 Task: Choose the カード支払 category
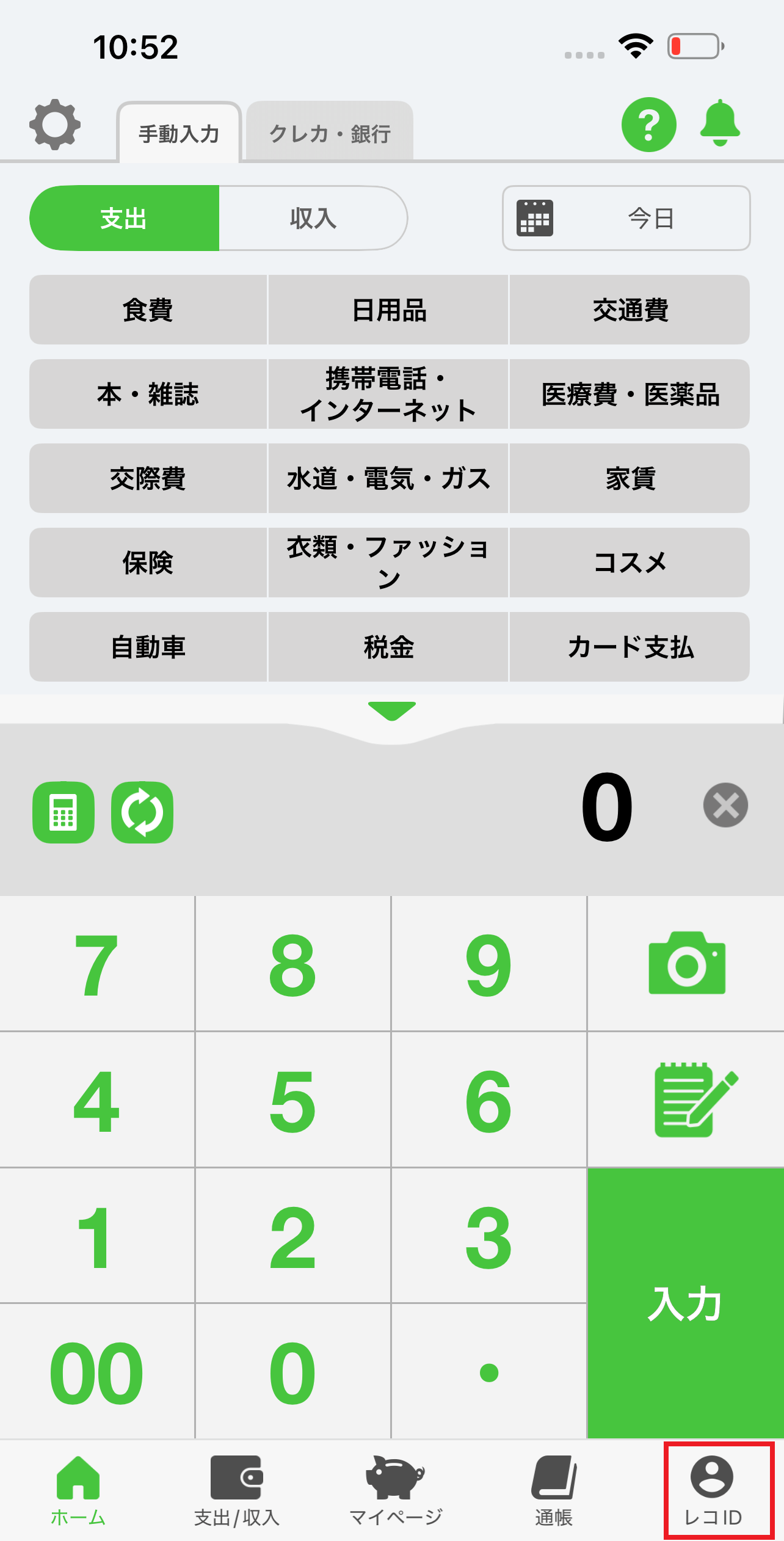(630, 647)
